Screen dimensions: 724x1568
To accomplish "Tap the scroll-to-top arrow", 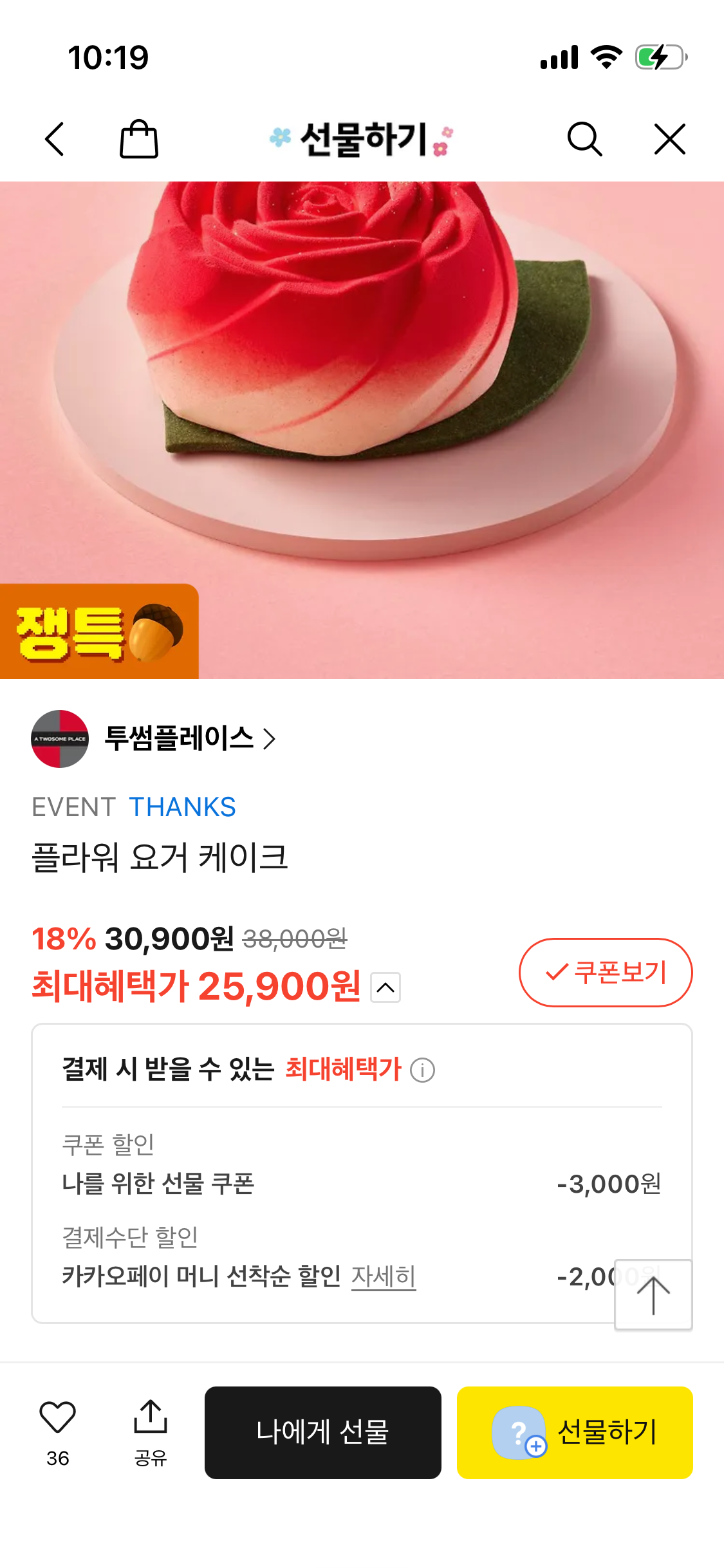I will coord(654,1295).
